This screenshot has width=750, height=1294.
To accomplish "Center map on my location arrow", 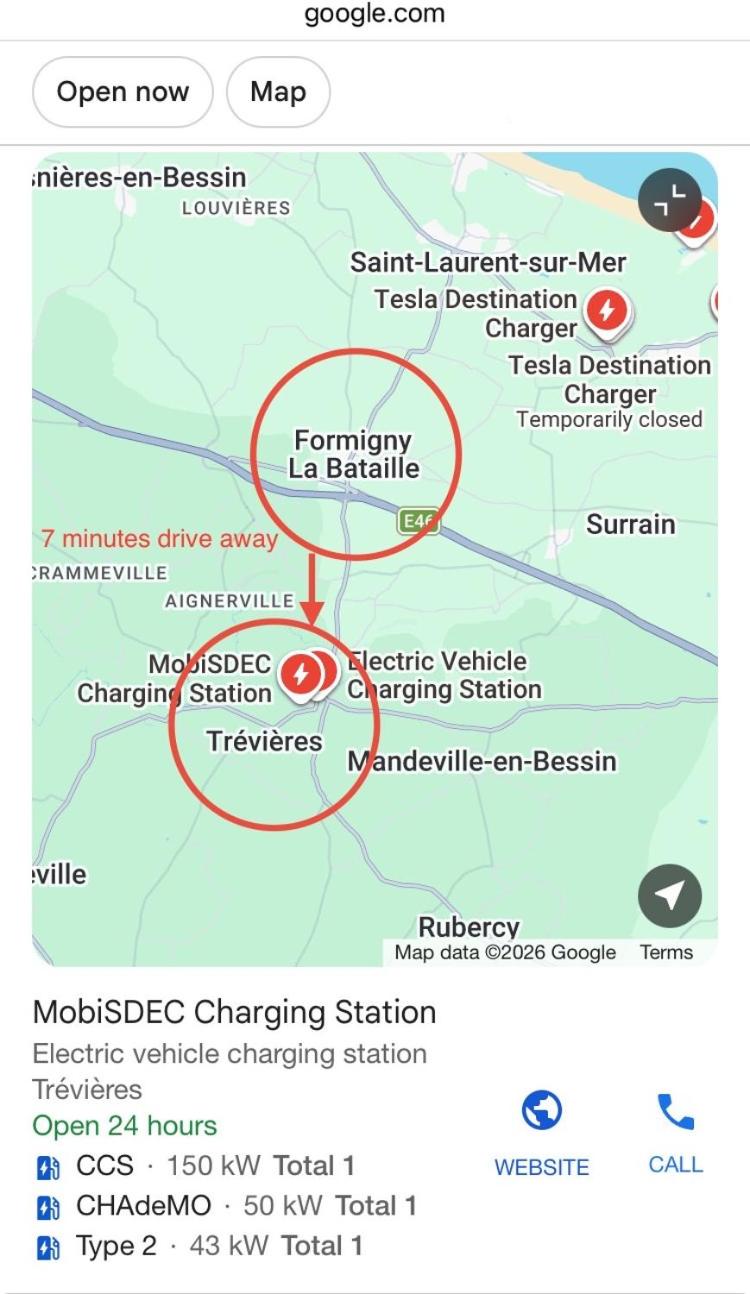I will tap(670, 896).
